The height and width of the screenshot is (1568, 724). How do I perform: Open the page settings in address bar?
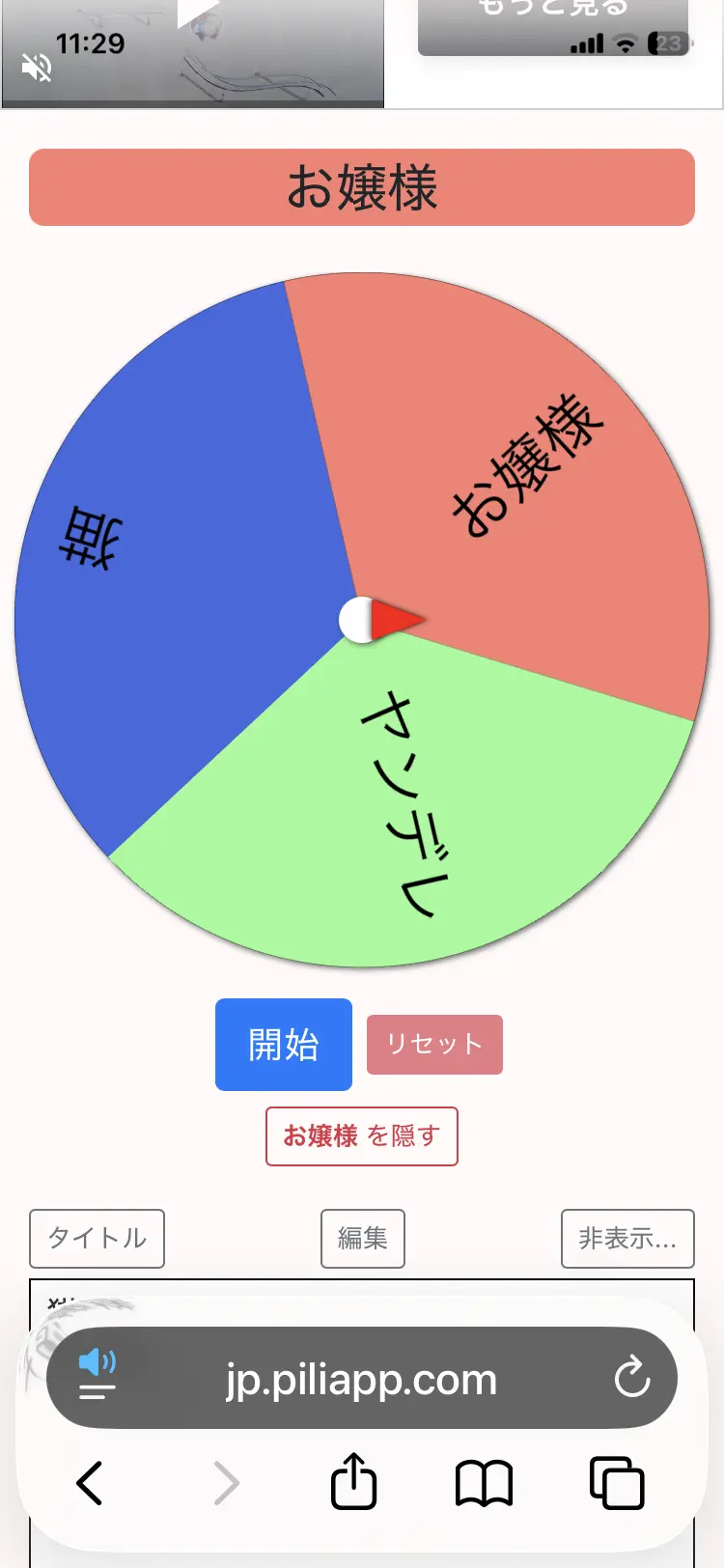[97, 1377]
